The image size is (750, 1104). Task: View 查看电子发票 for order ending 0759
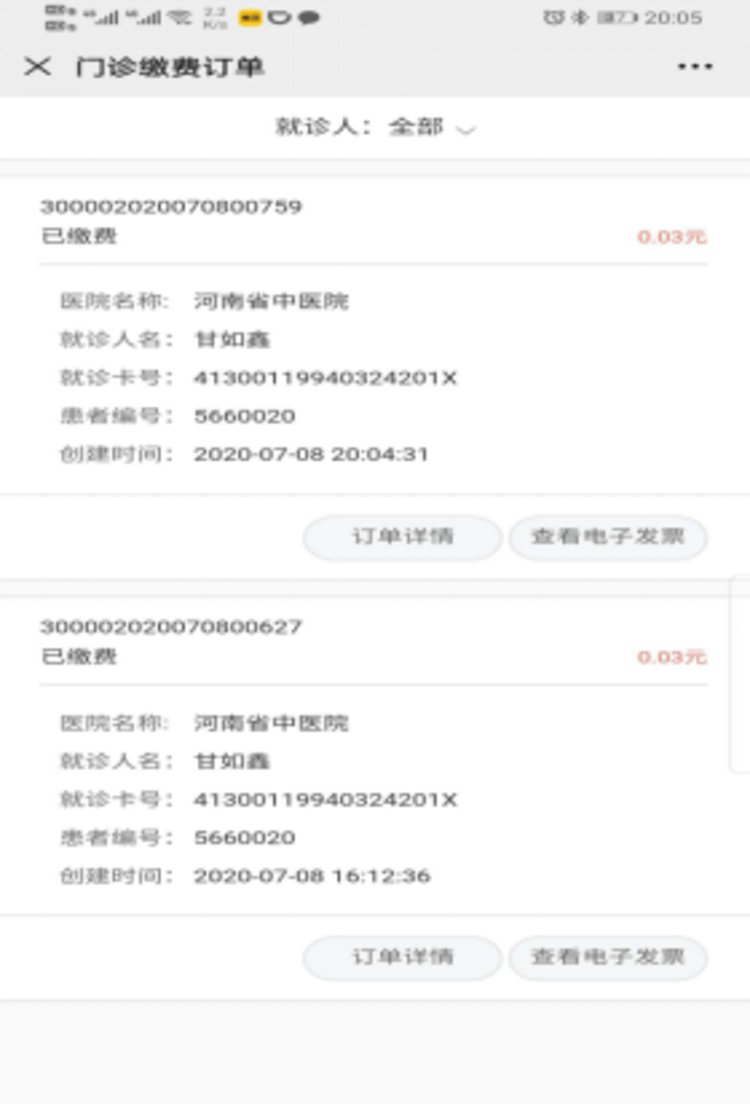click(607, 537)
